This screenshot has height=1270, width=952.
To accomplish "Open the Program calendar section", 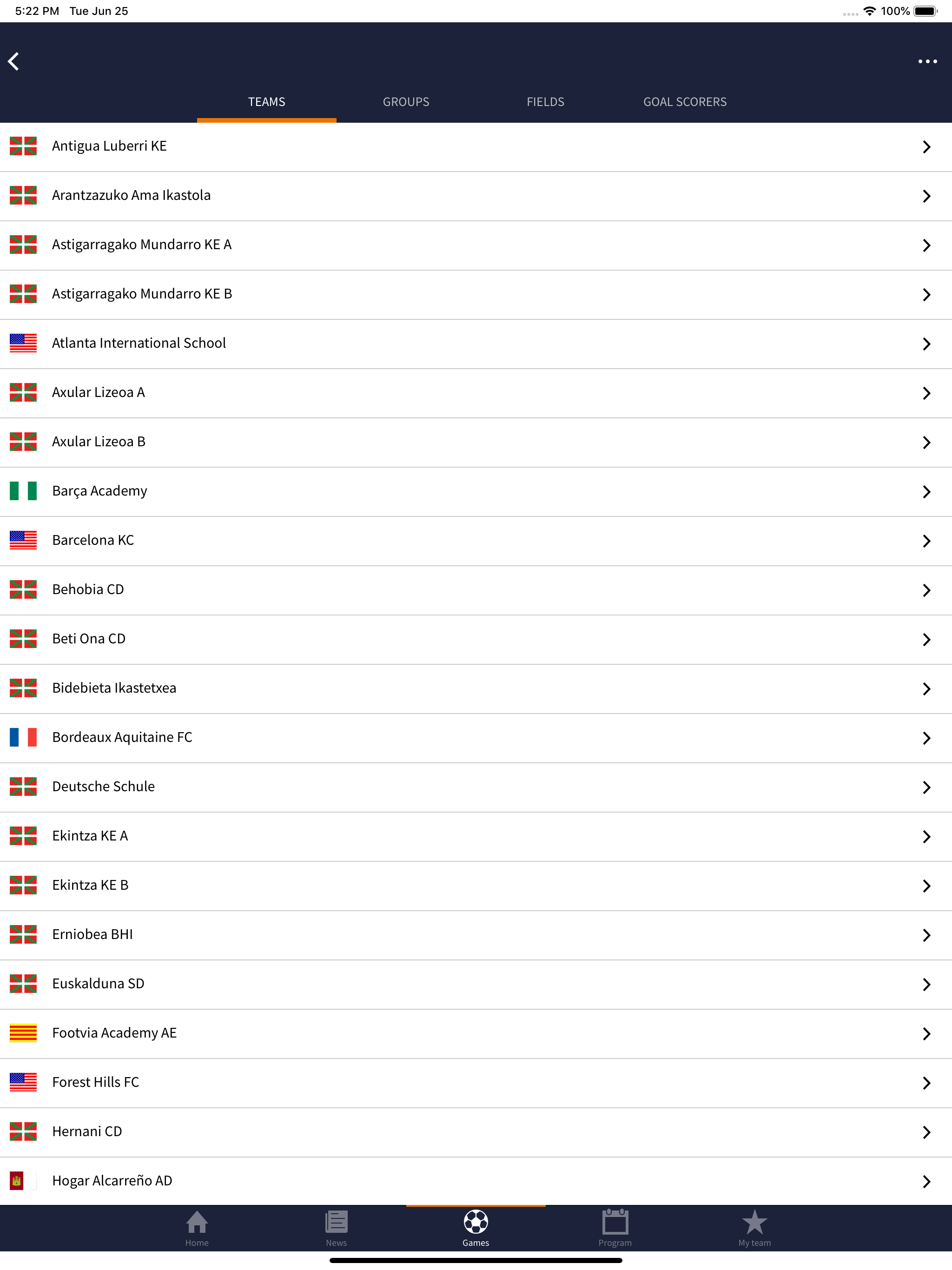I will (615, 1229).
